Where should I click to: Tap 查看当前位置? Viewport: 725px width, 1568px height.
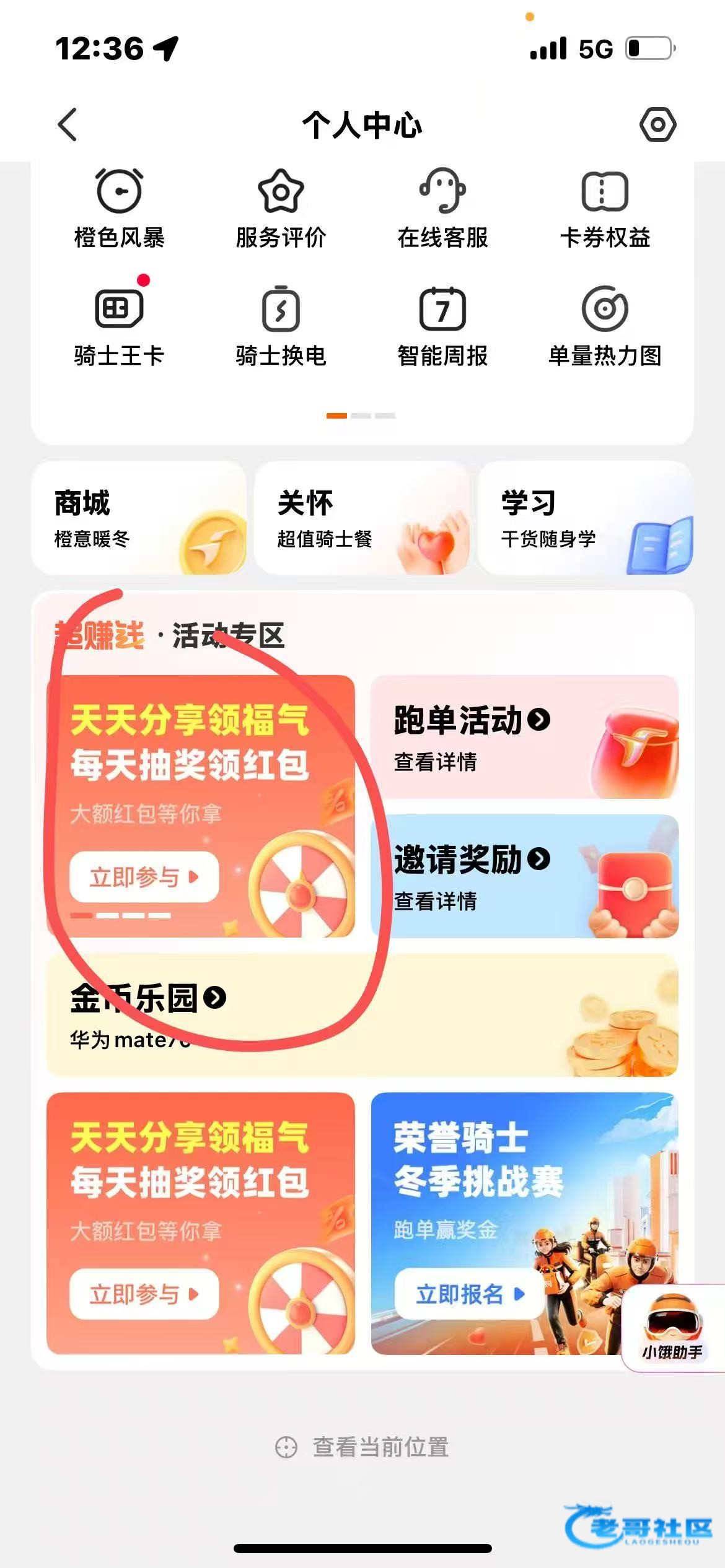tap(362, 1447)
